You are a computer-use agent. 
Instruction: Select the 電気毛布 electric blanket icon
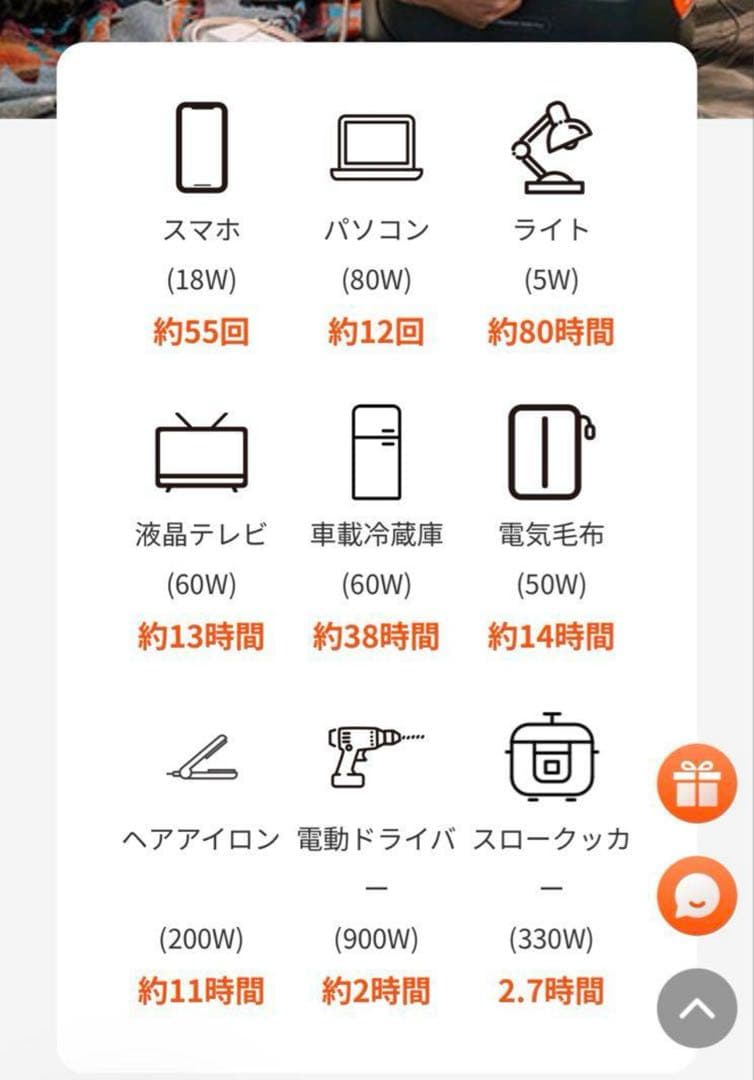pyautogui.click(x=551, y=450)
